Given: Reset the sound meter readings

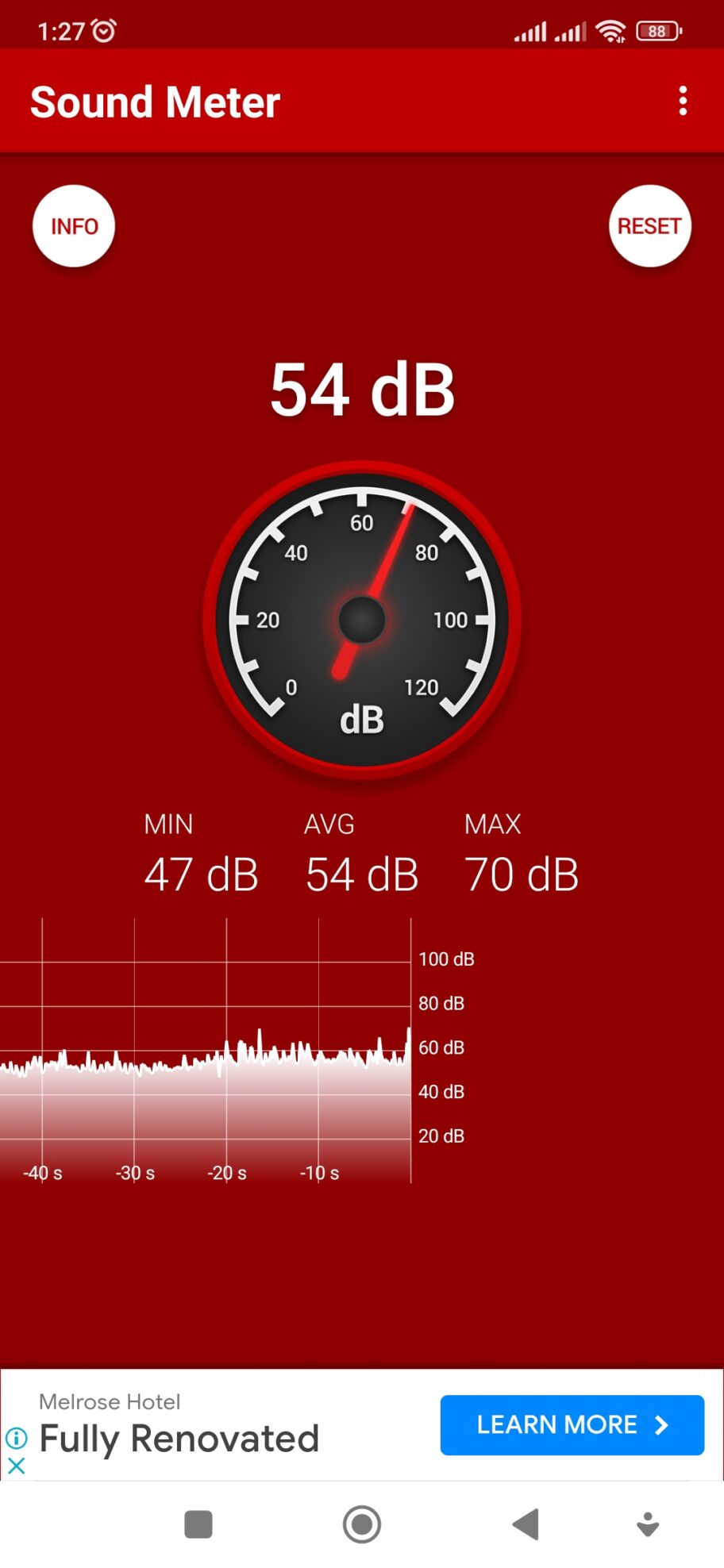Looking at the screenshot, I should click(649, 226).
